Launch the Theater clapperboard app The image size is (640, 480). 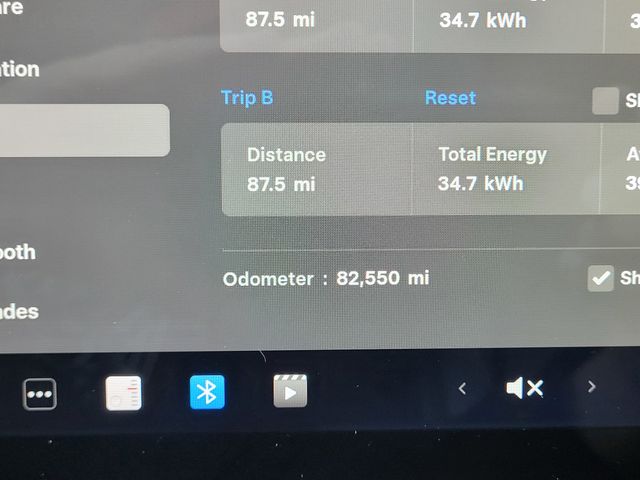tap(290, 391)
